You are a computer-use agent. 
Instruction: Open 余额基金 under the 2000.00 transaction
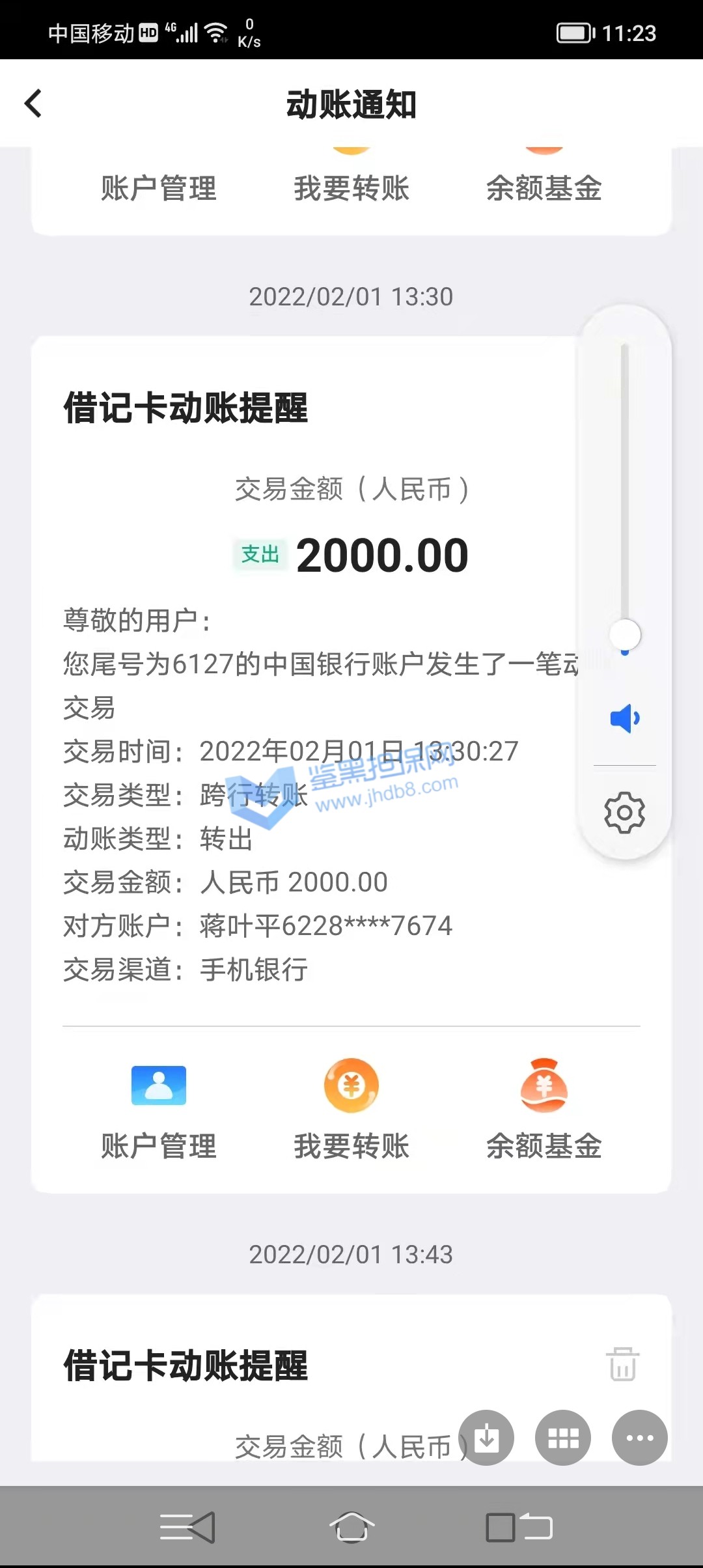tap(544, 1110)
